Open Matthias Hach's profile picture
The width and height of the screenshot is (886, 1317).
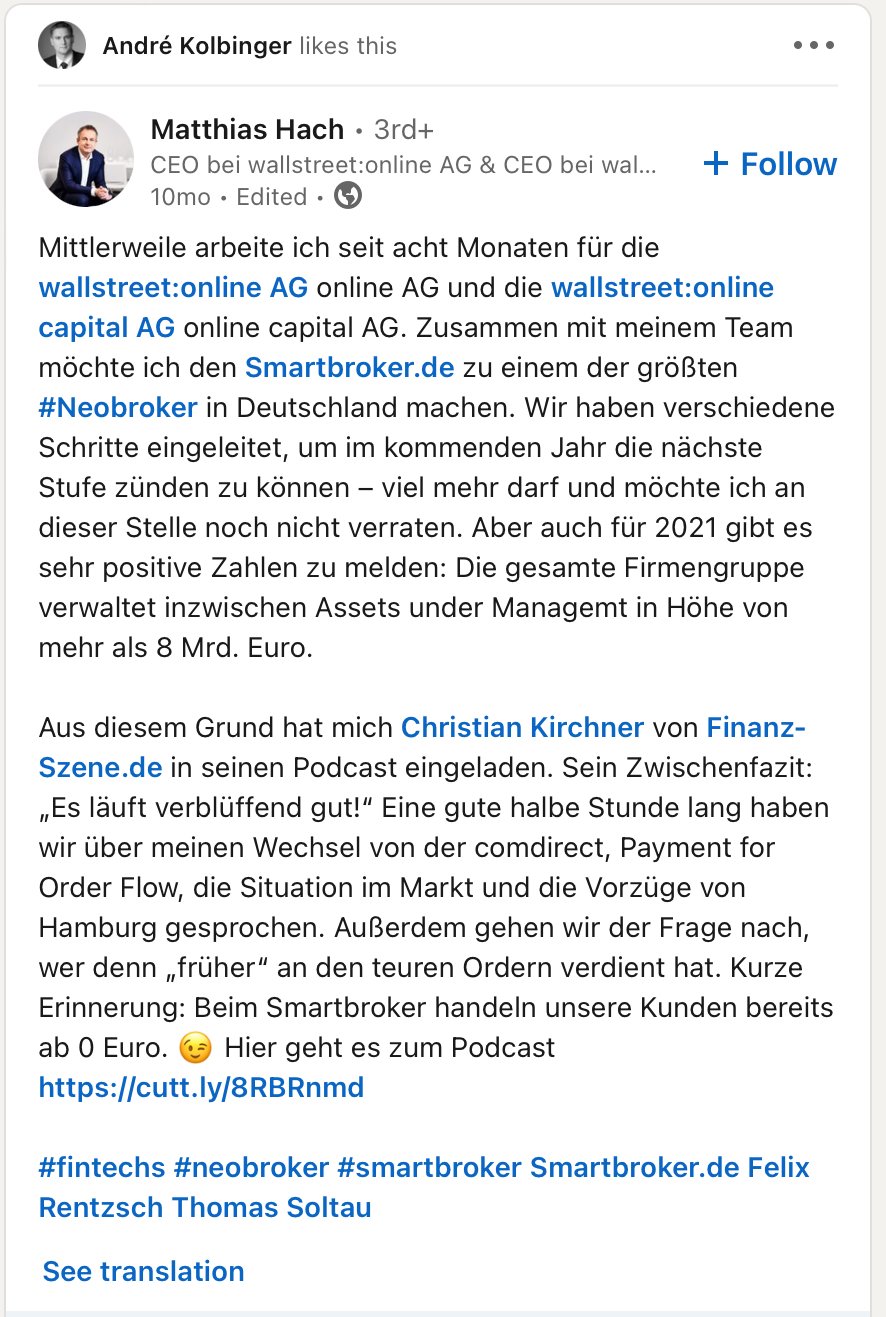pos(86,160)
